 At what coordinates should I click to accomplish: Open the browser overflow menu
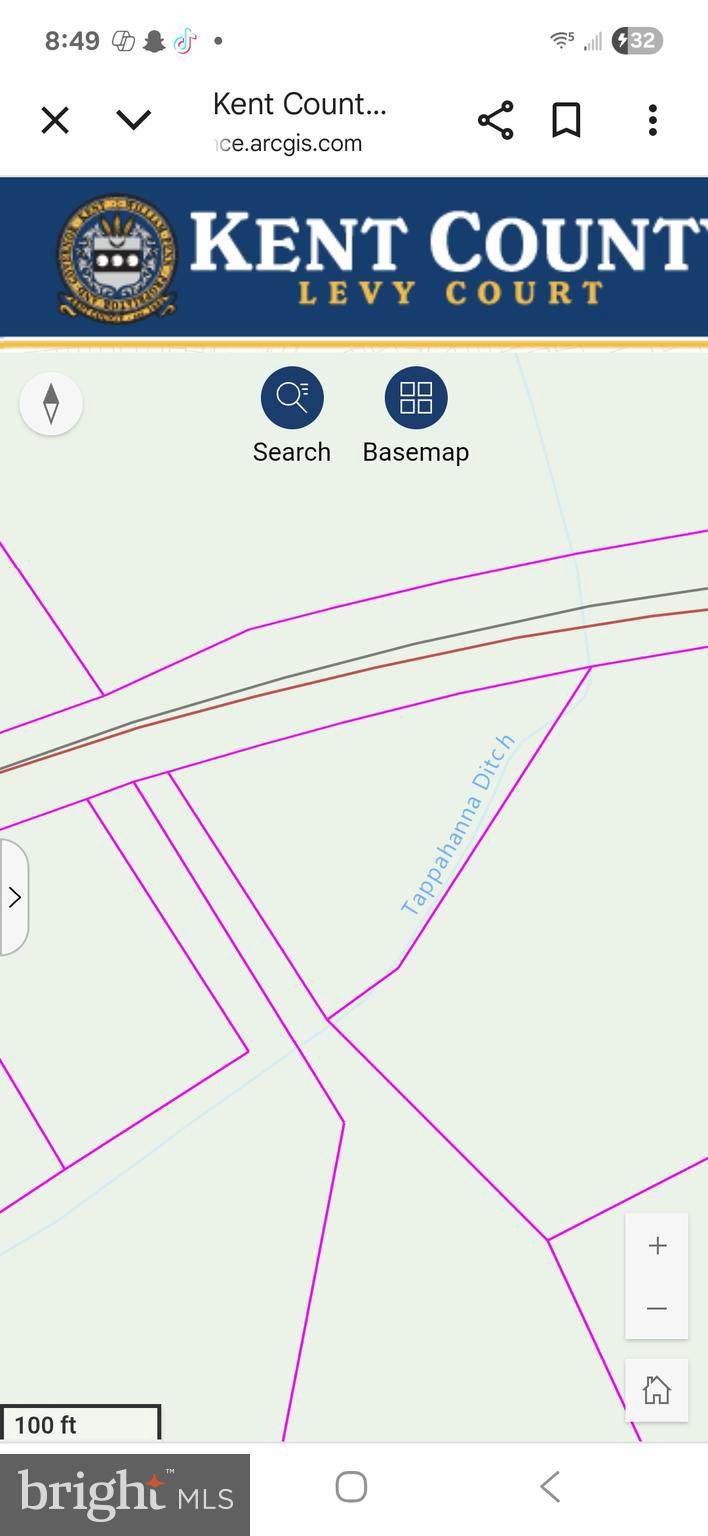coord(652,121)
